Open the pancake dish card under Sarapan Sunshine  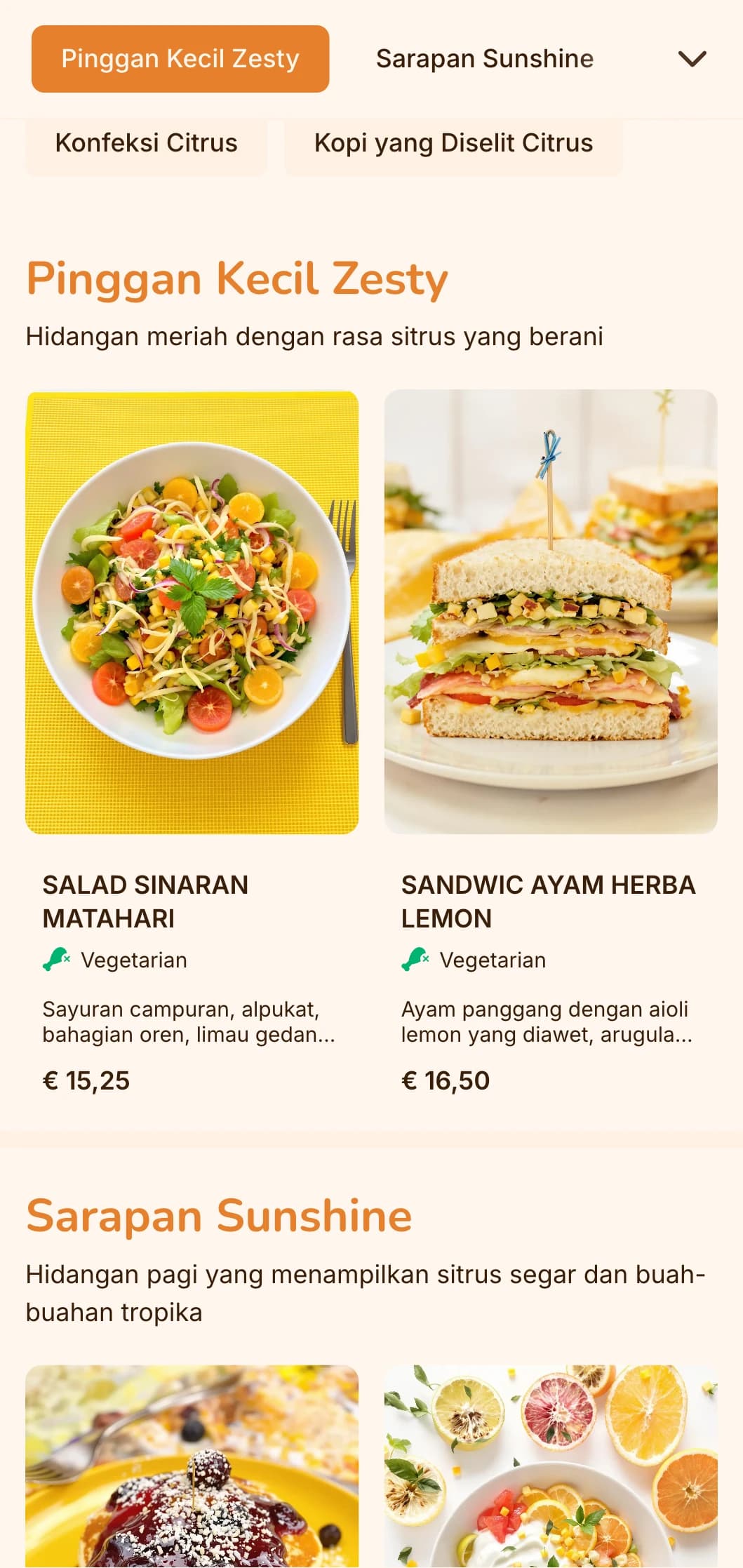coord(192,1466)
